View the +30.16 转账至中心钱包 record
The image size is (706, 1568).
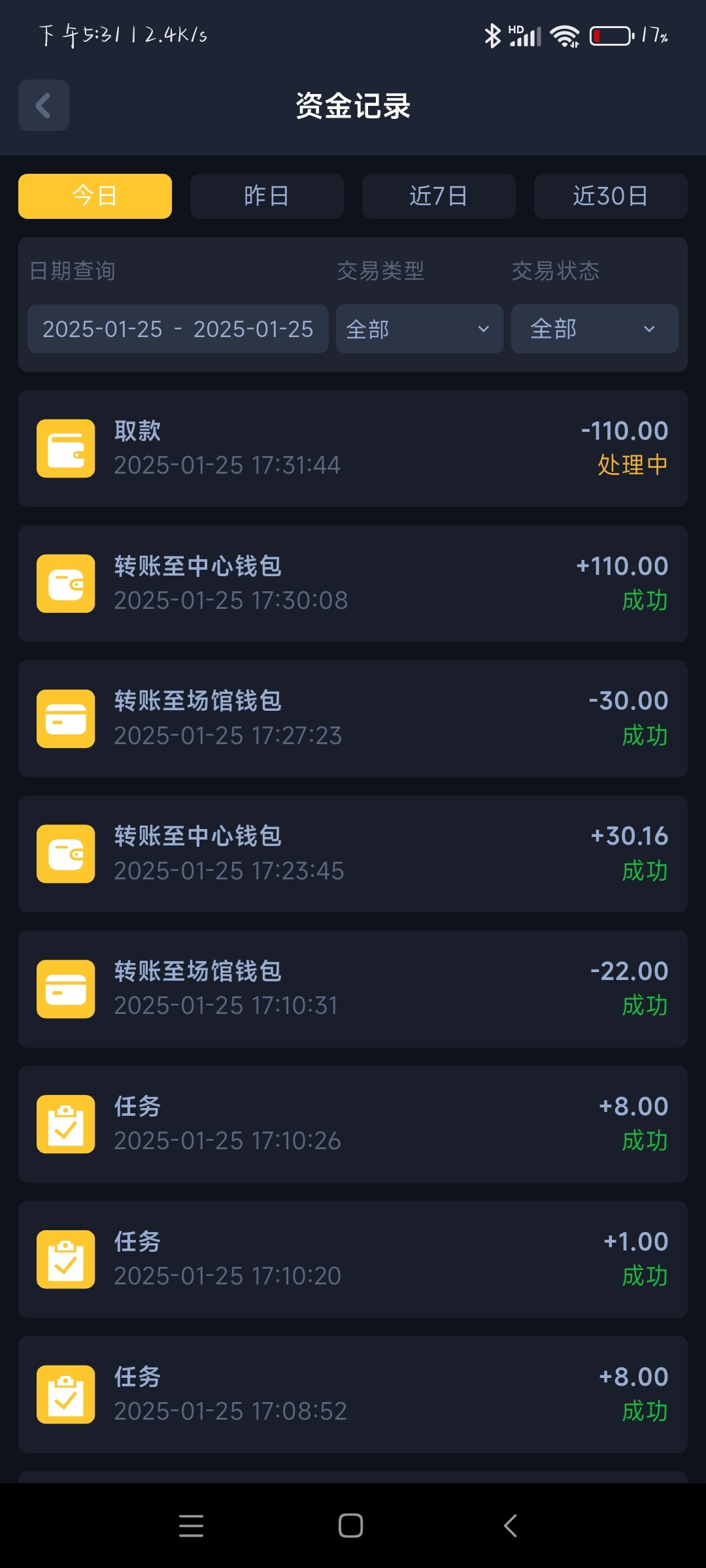point(353,854)
